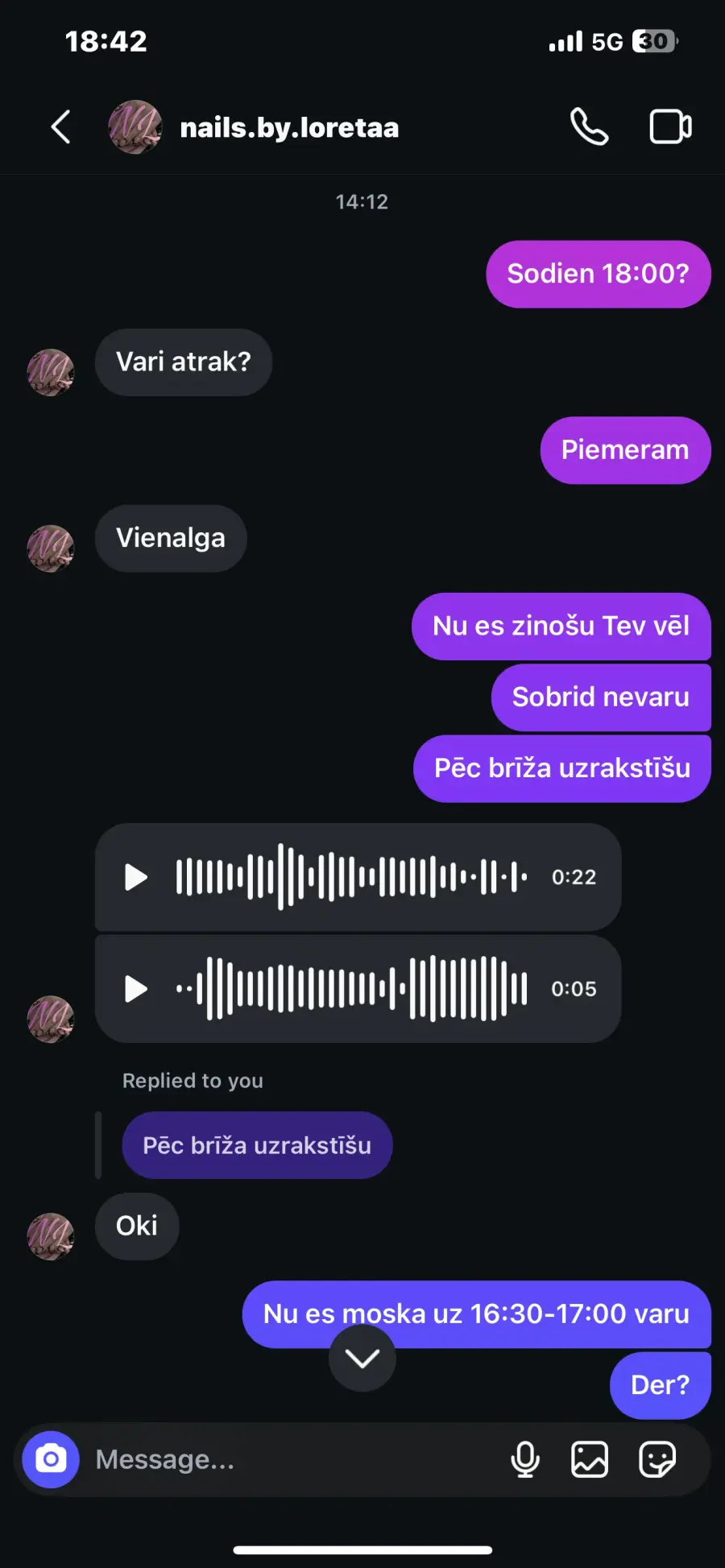The image size is (725, 1568).
Task: Open the quoted reply 'Pēc brīža uzrakstīšu'
Action: coord(257,1145)
